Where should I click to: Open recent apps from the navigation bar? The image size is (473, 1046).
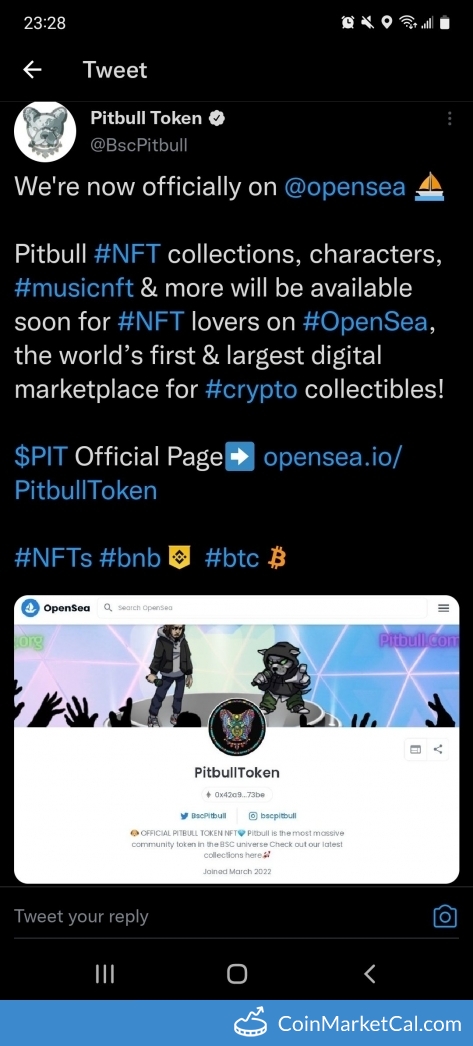[x=105, y=974]
